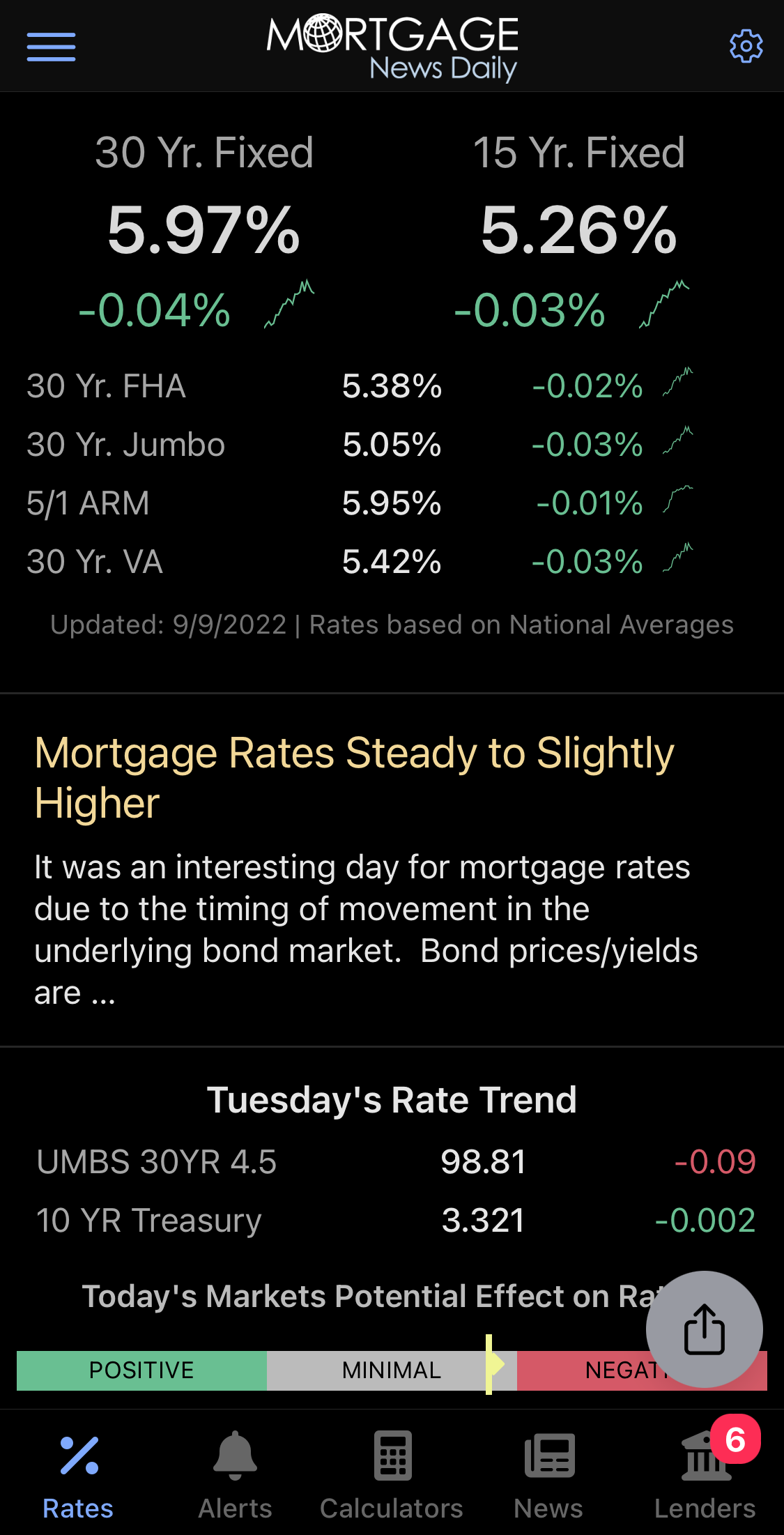This screenshot has height=1535, width=784.
Task: Open the hamburger menu
Action: tap(51, 47)
